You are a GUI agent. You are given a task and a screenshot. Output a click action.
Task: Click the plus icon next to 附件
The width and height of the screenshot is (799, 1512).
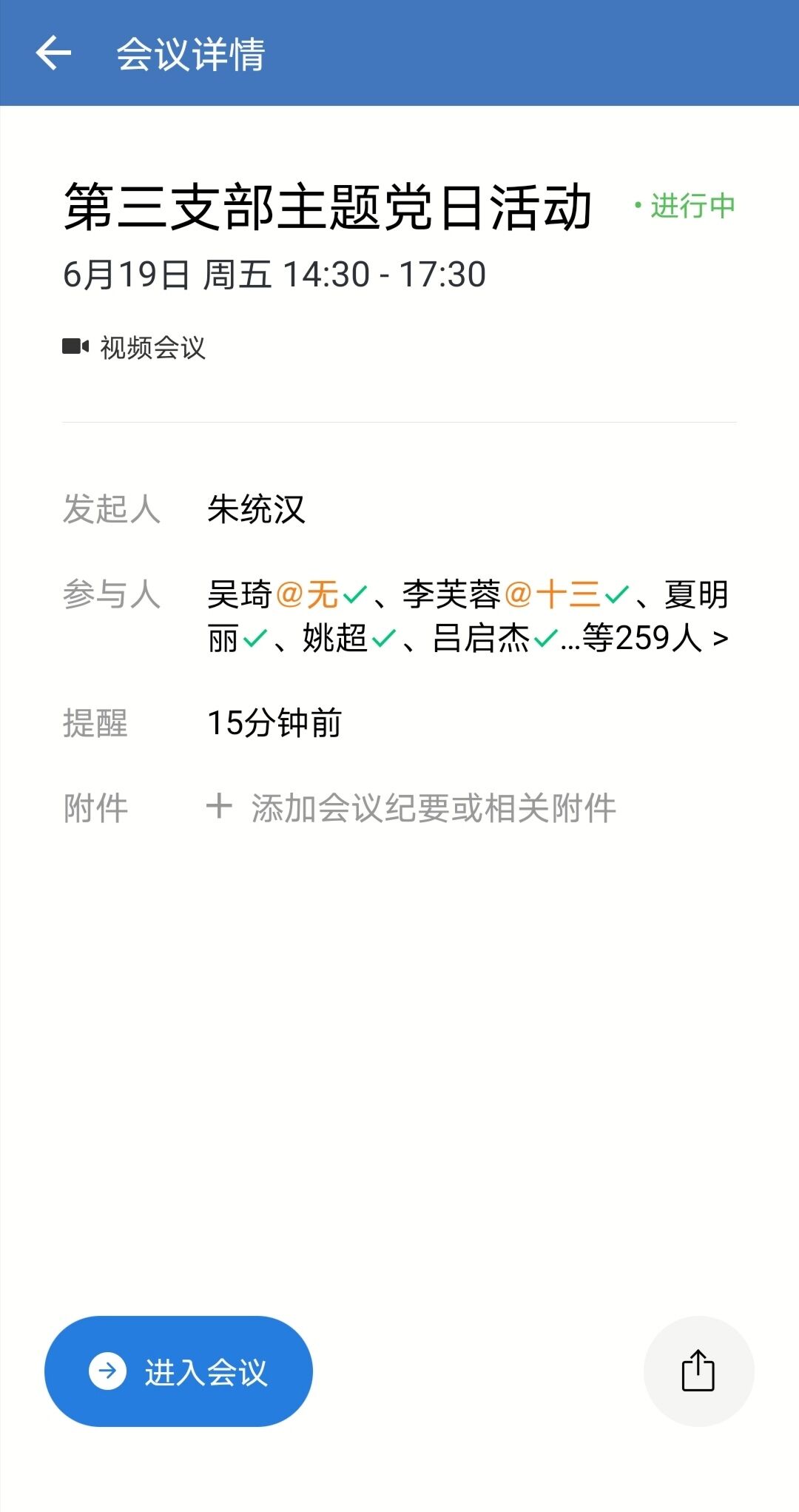click(x=218, y=807)
